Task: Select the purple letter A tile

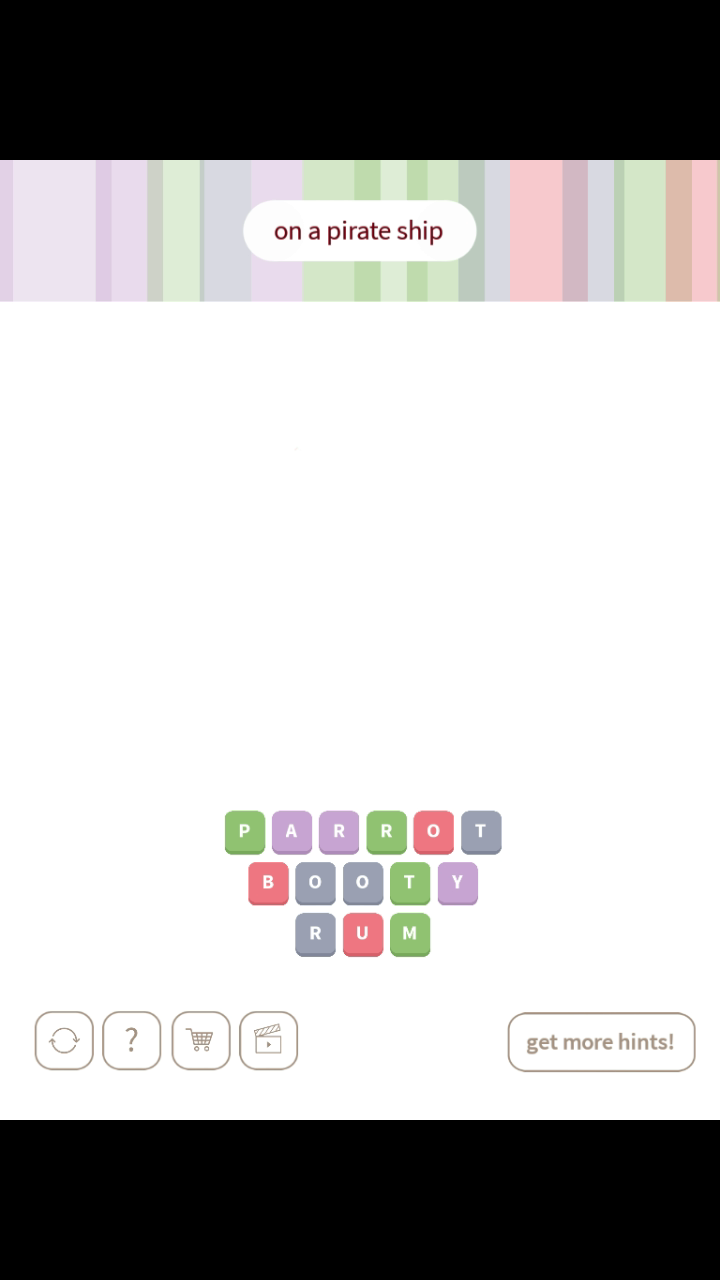Action: (291, 831)
